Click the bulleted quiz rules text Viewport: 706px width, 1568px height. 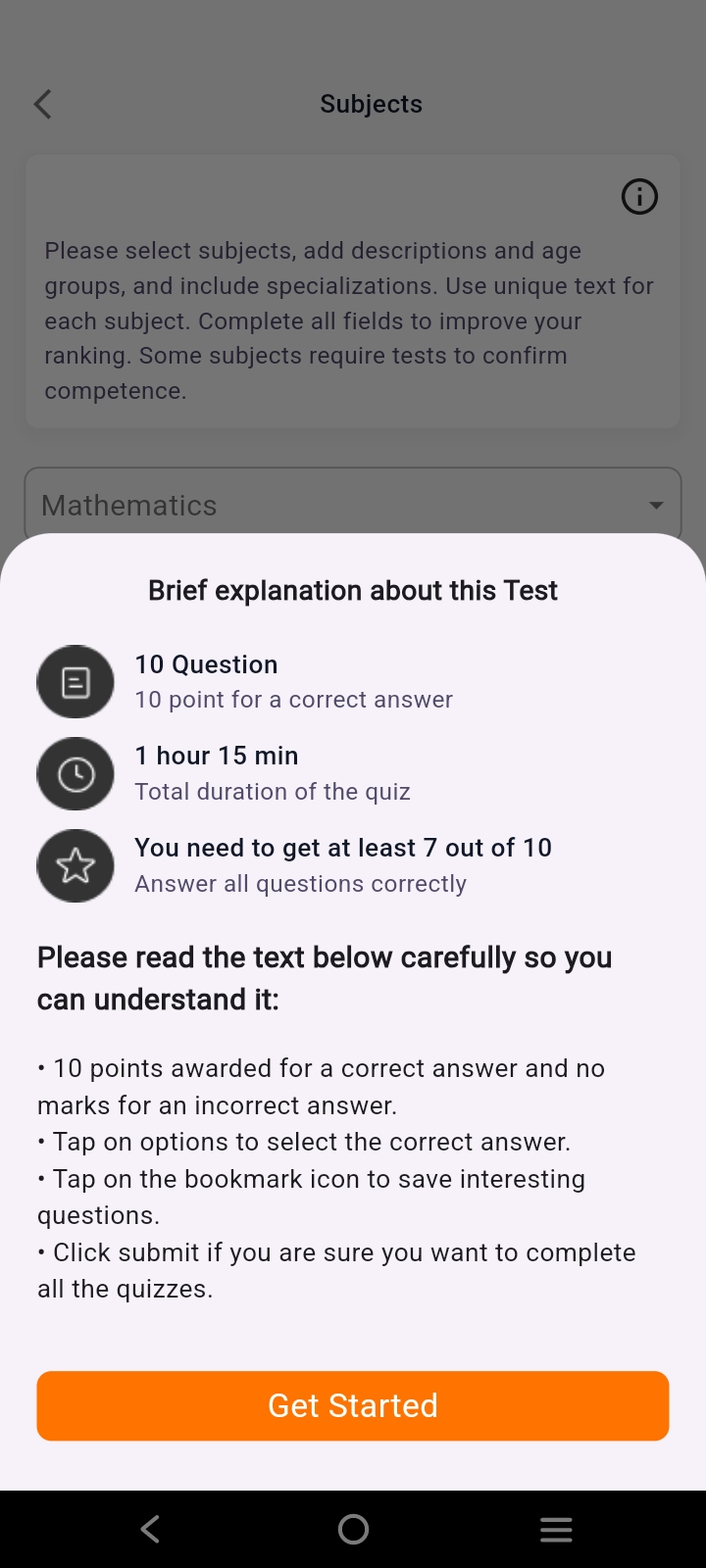(336, 1176)
